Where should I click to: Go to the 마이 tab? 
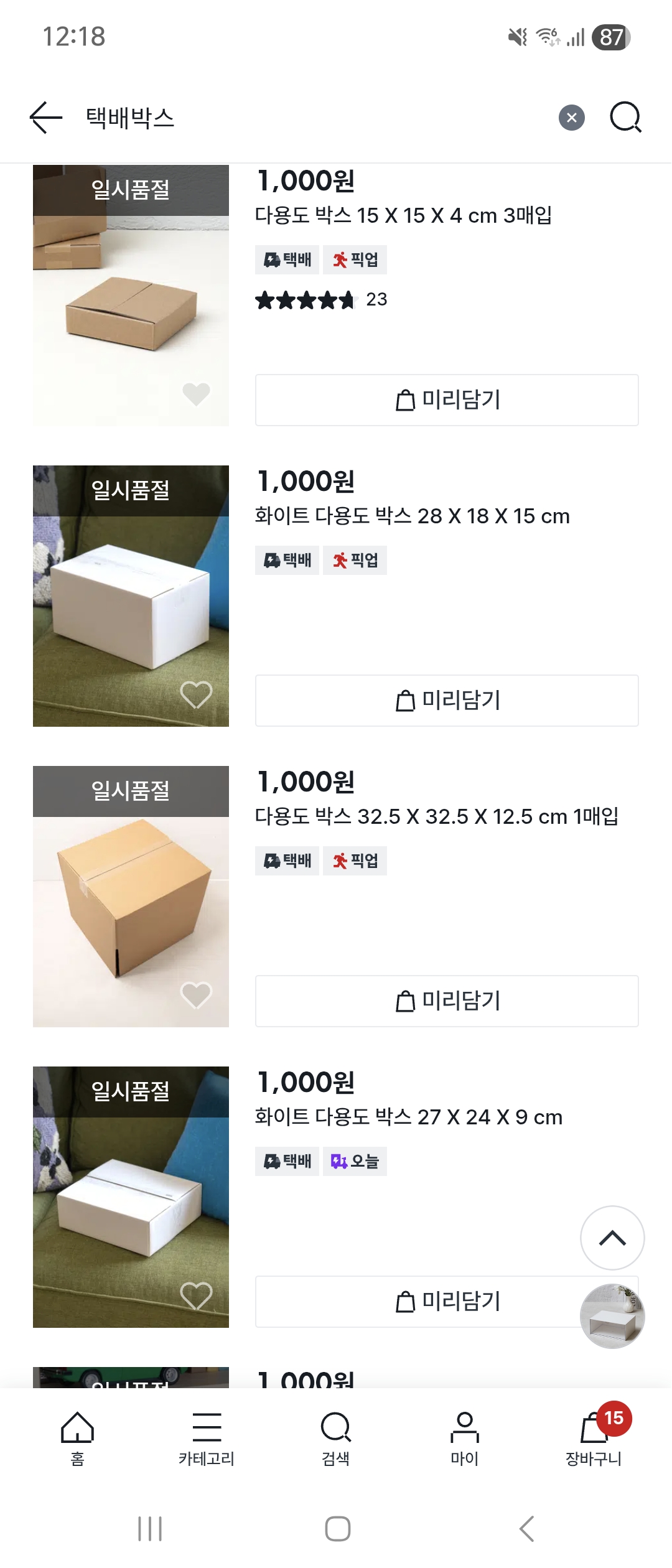[x=465, y=1439]
